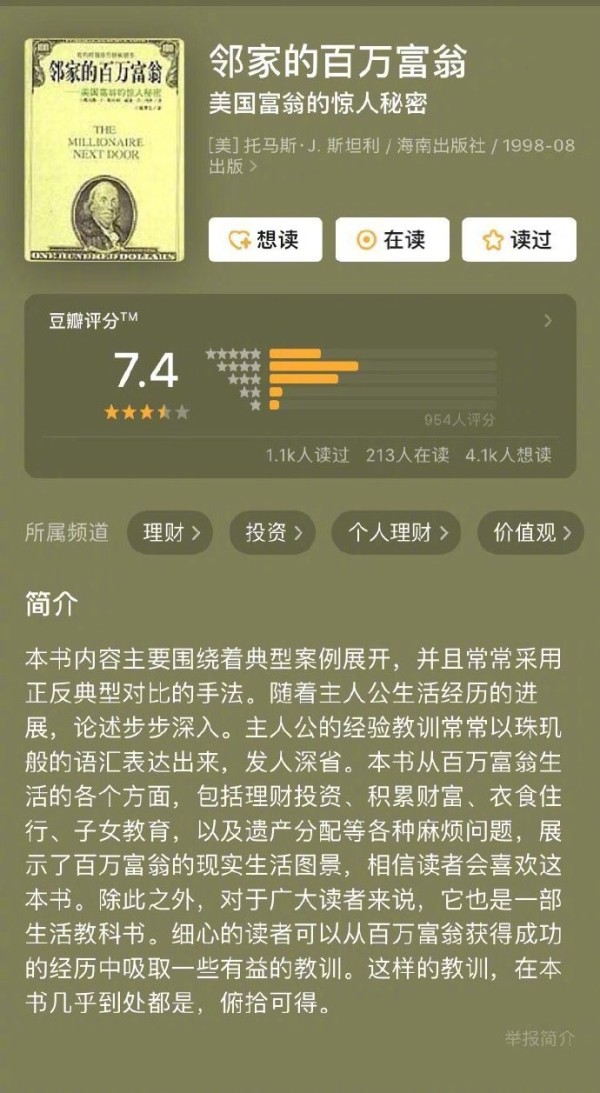Open the 价值观 channel chip
Image resolution: width=600 pixels, height=1093 pixels.
click(531, 533)
